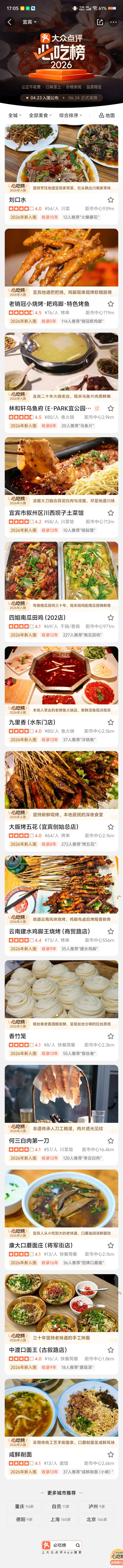Star the 四姐南瓜田鸡 (202店) listing

tap(110, 617)
